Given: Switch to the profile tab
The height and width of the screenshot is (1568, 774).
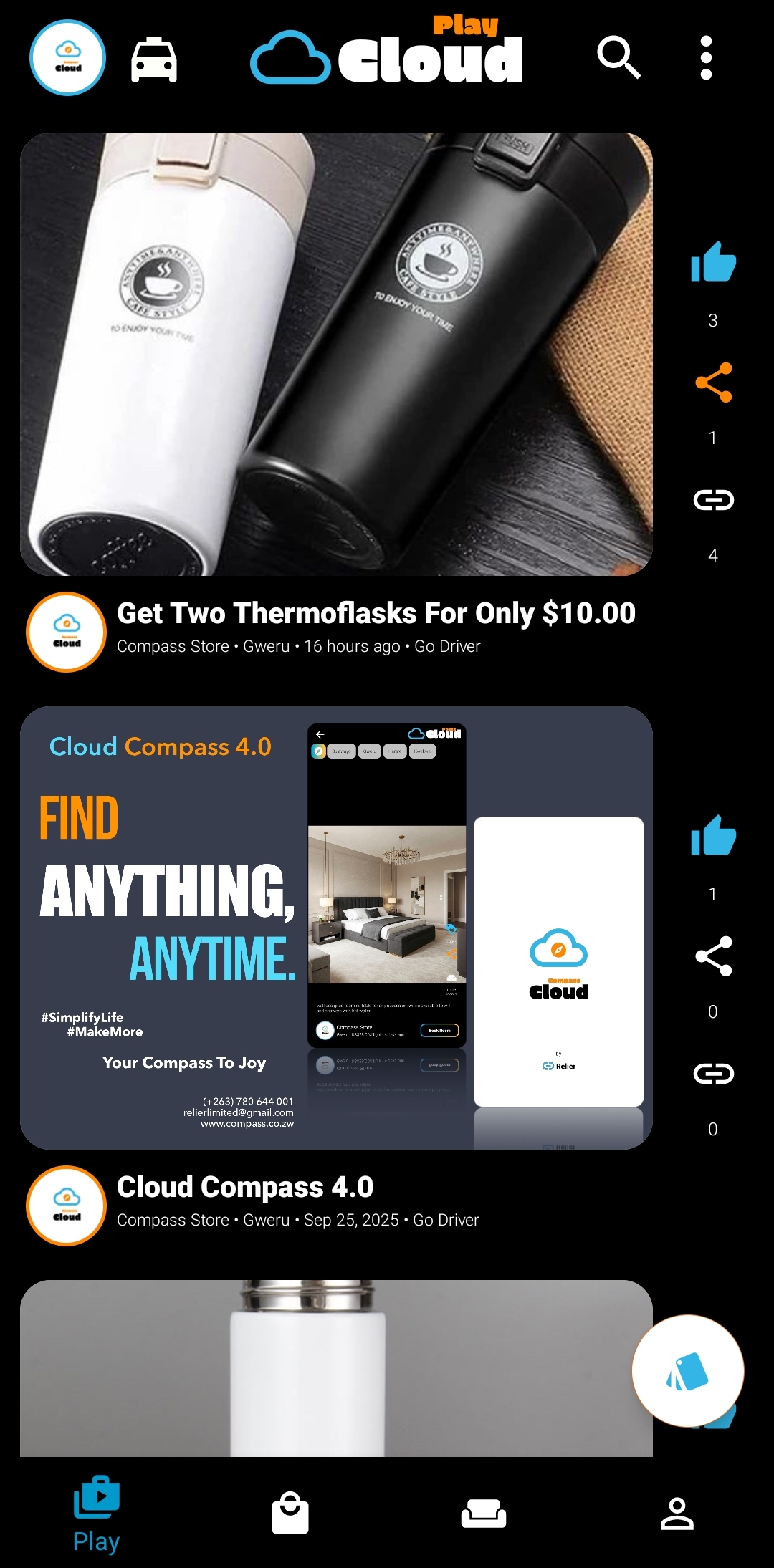Looking at the screenshot, I should (x=677, y=1513).
